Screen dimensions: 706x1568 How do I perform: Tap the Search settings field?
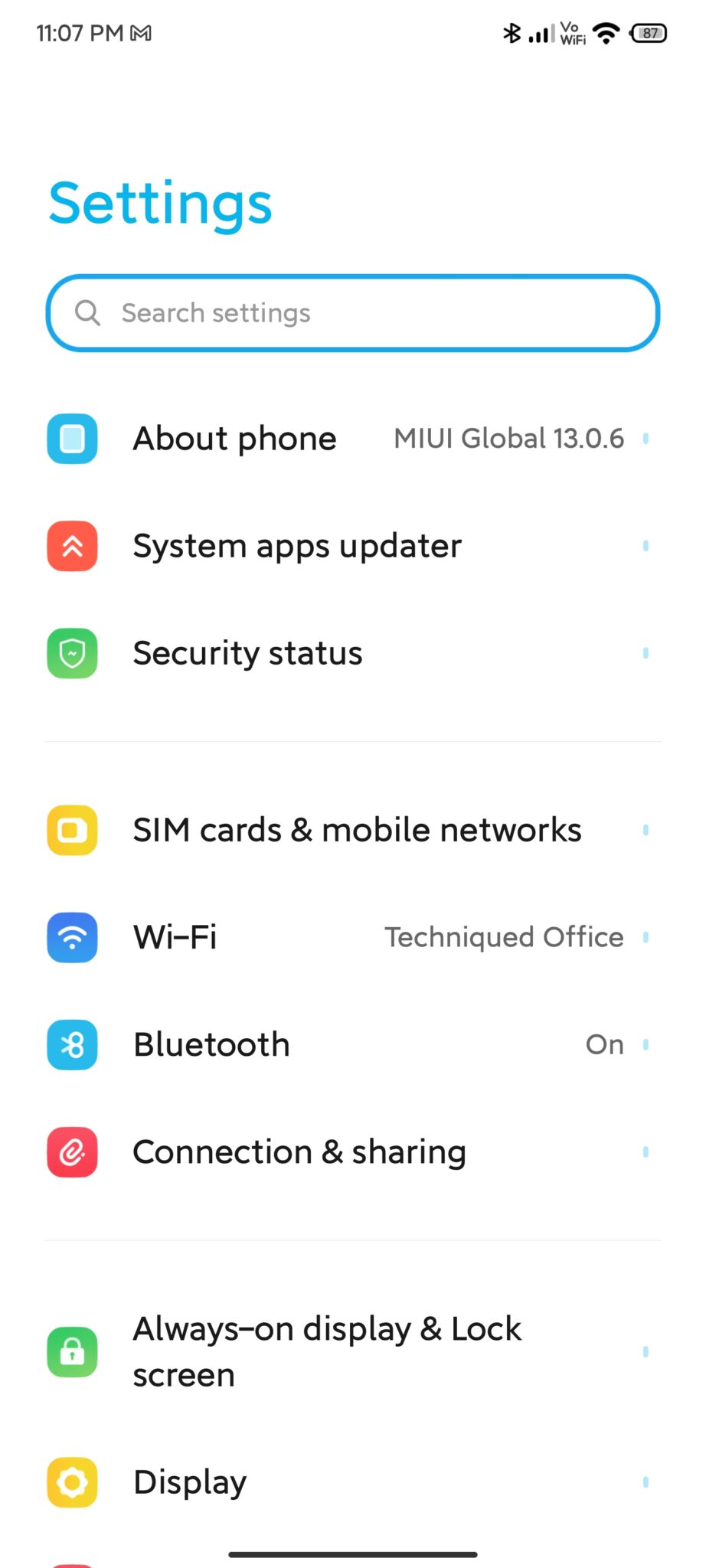[x=353, y=313]
